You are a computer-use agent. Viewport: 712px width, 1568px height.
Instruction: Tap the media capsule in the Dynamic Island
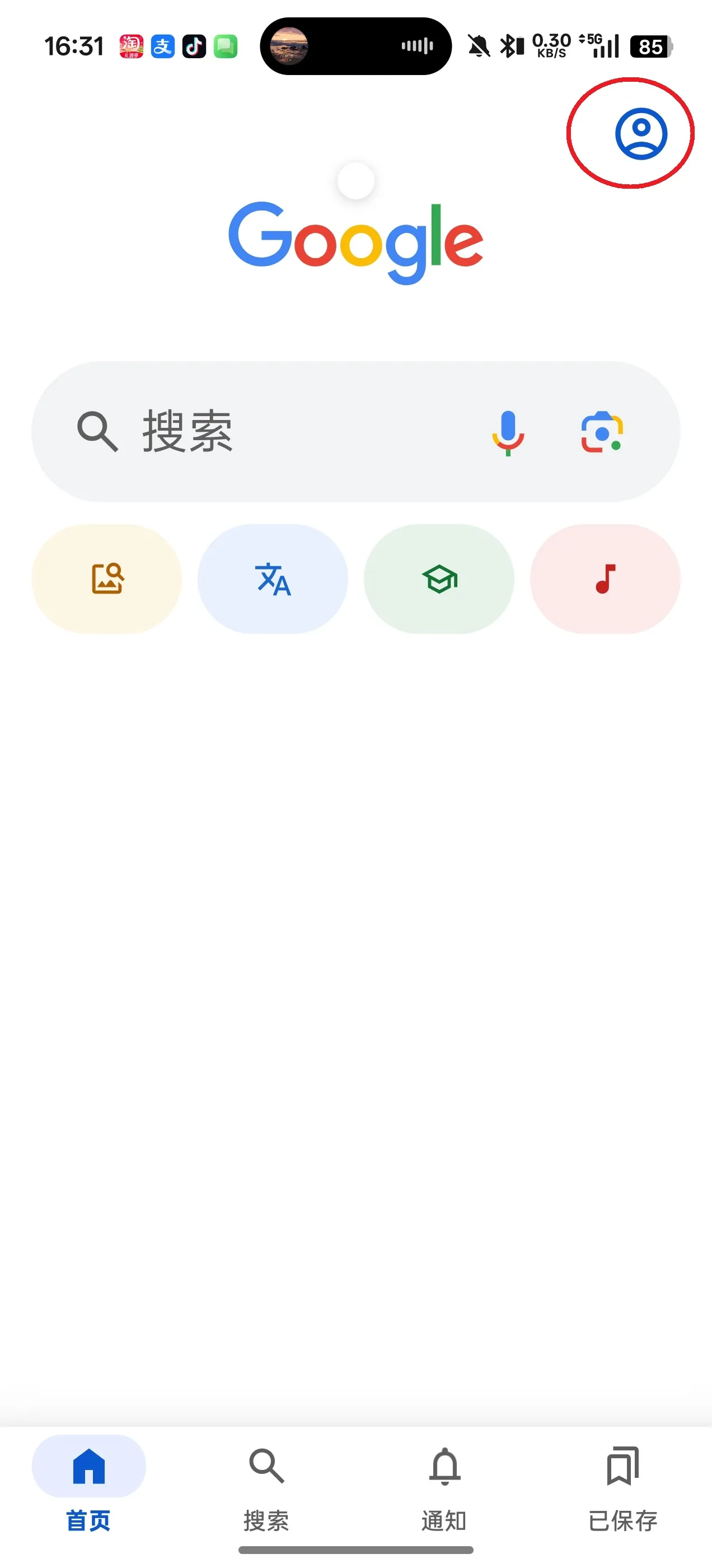click(355, 46)
